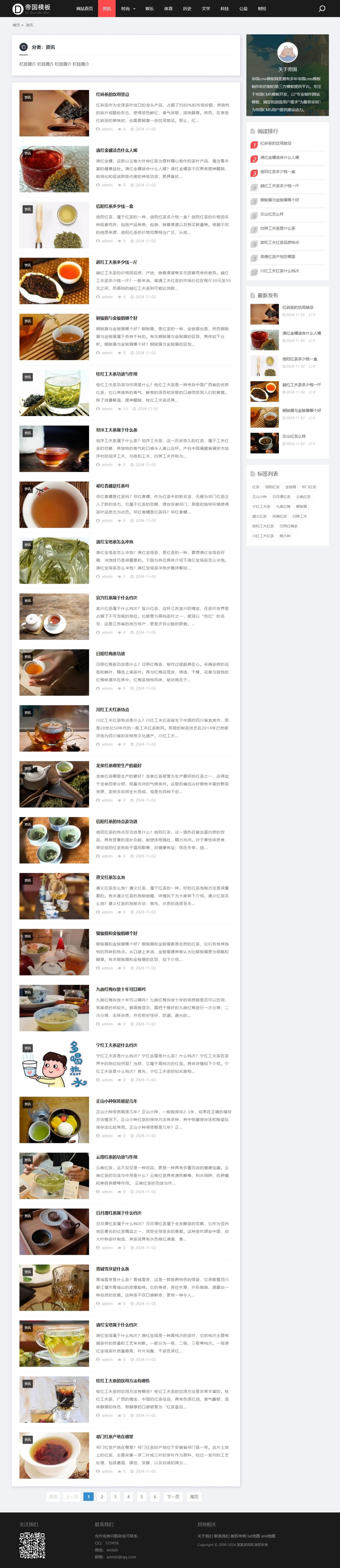Viewport: 340px width, 1568px height.
Task: Tap 下一页 to see the next page
Action: tap(173, 1496)
